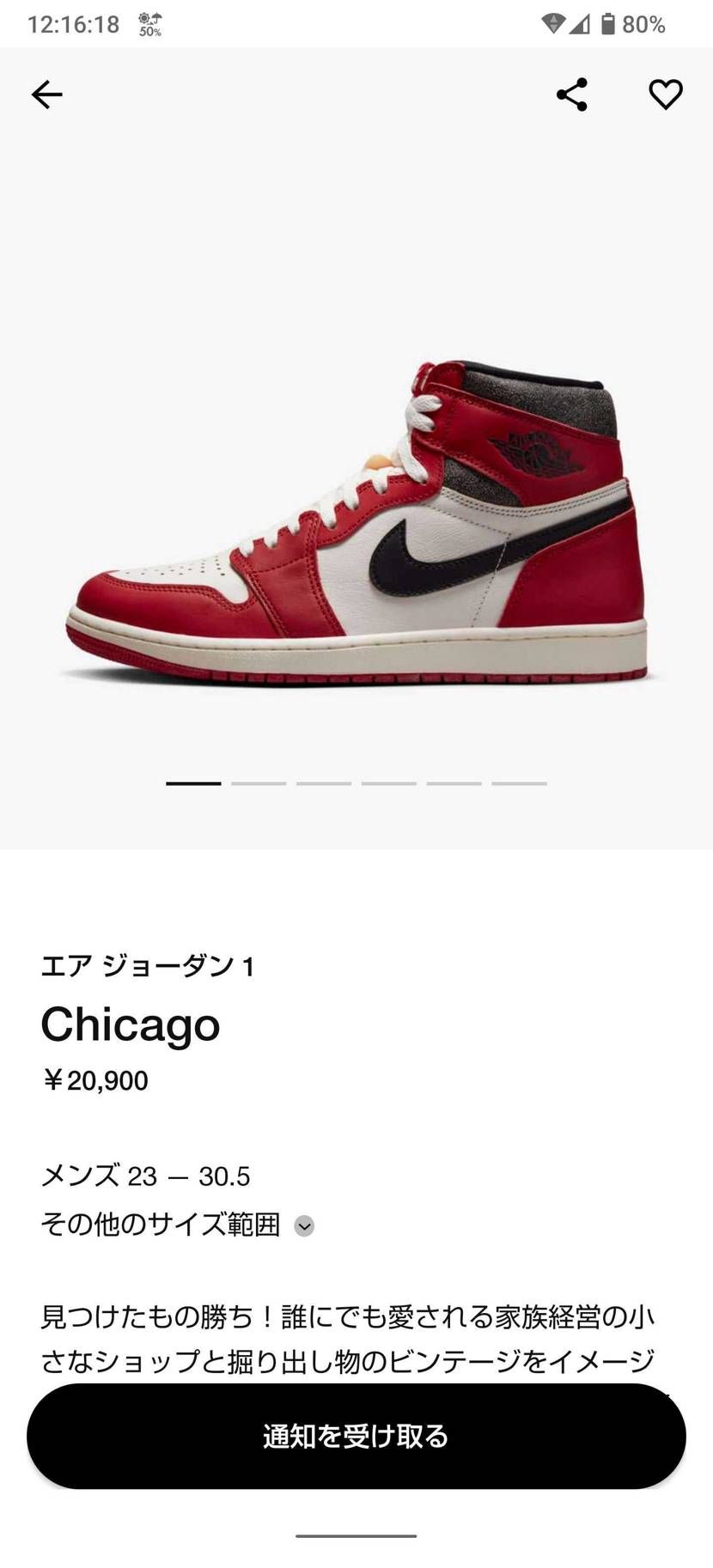
Task: Go back using the arrow icon
Action: tap(47, 94)
